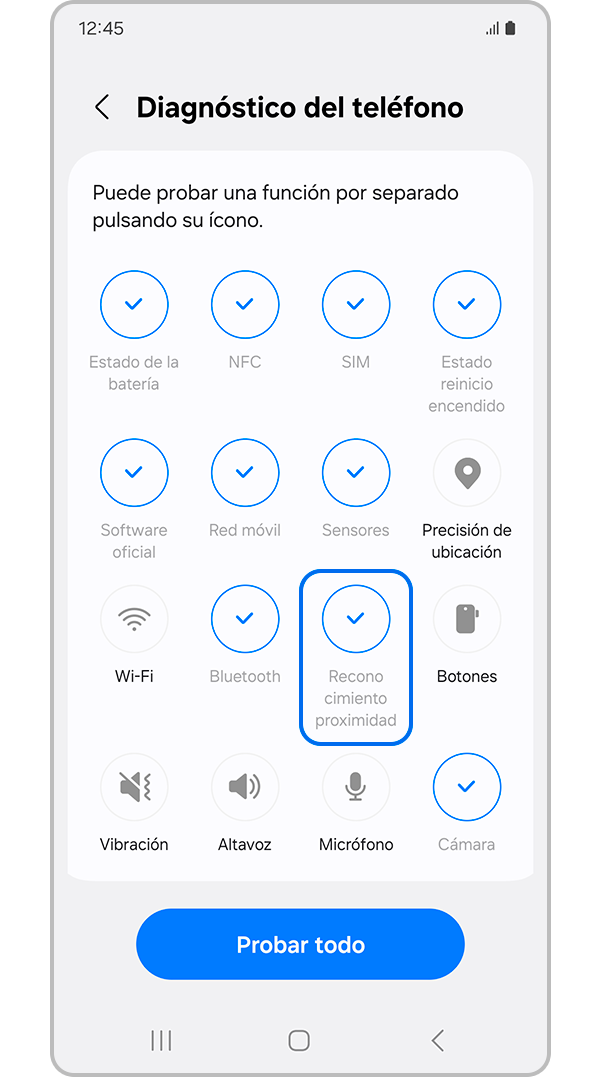Start the Precisión de ubicación test
This screenshot has width=600, height=1077.
466,472
